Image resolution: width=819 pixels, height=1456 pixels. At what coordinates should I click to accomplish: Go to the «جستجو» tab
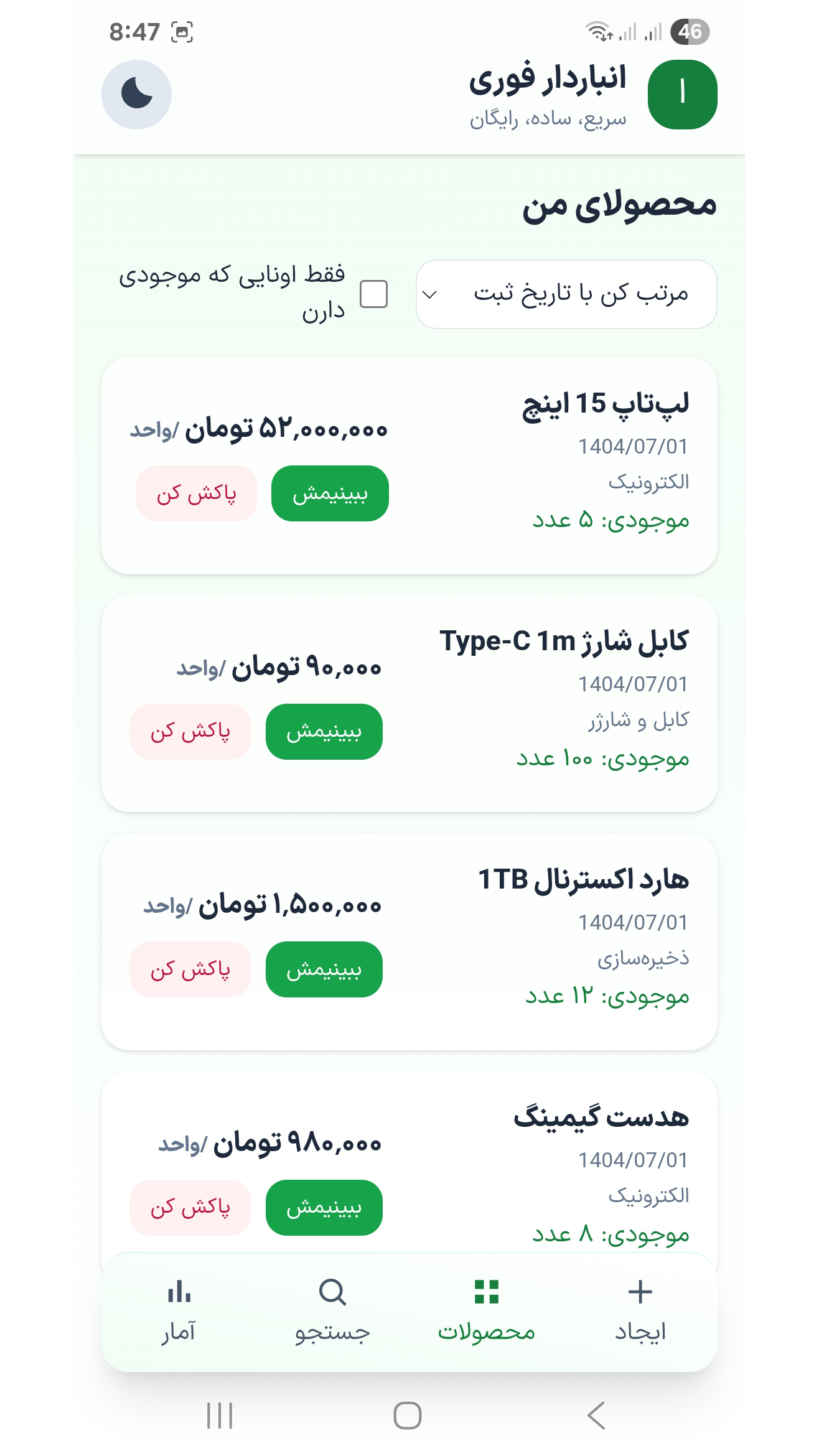coord(332,1310)
